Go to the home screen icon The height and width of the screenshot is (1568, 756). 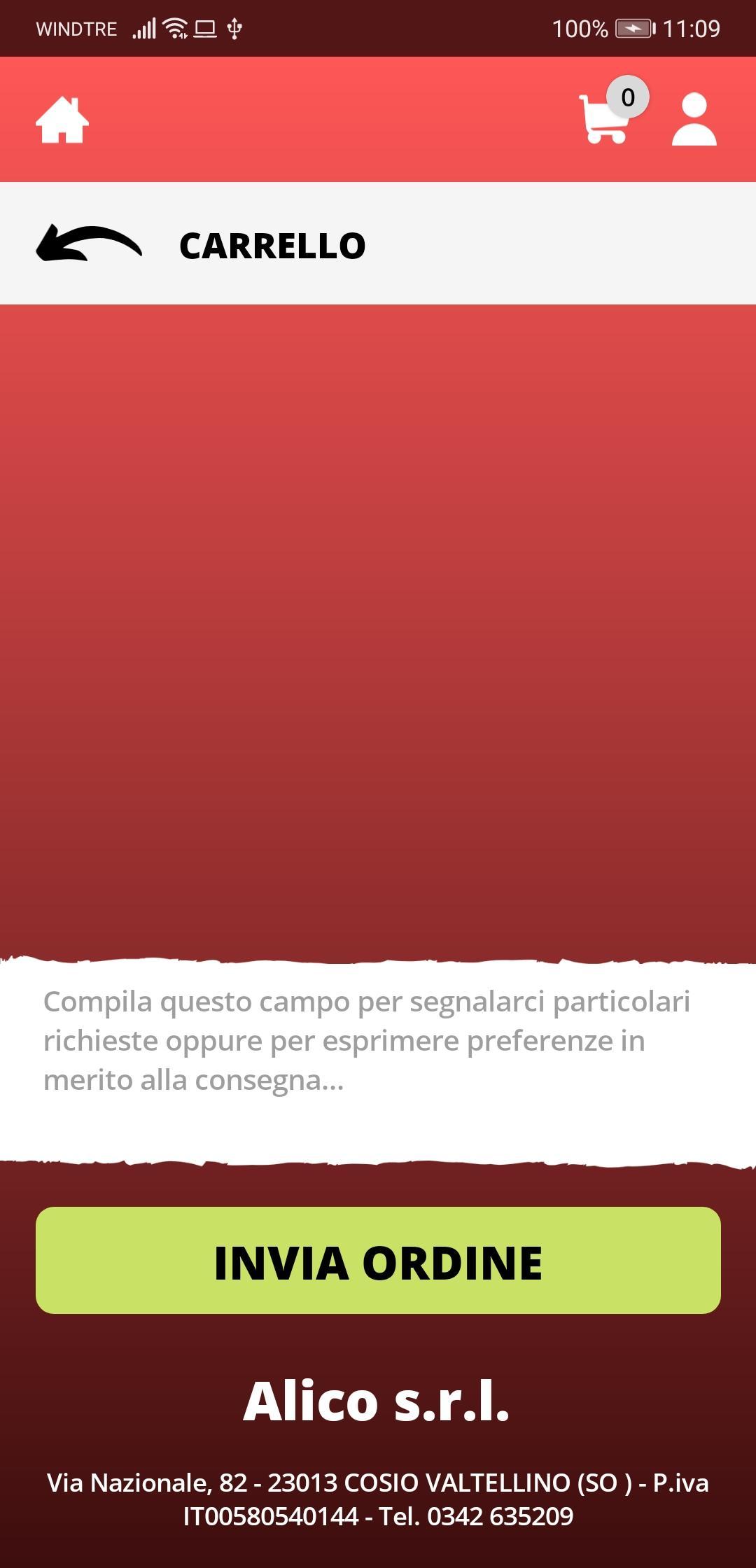tap(62, 120)
